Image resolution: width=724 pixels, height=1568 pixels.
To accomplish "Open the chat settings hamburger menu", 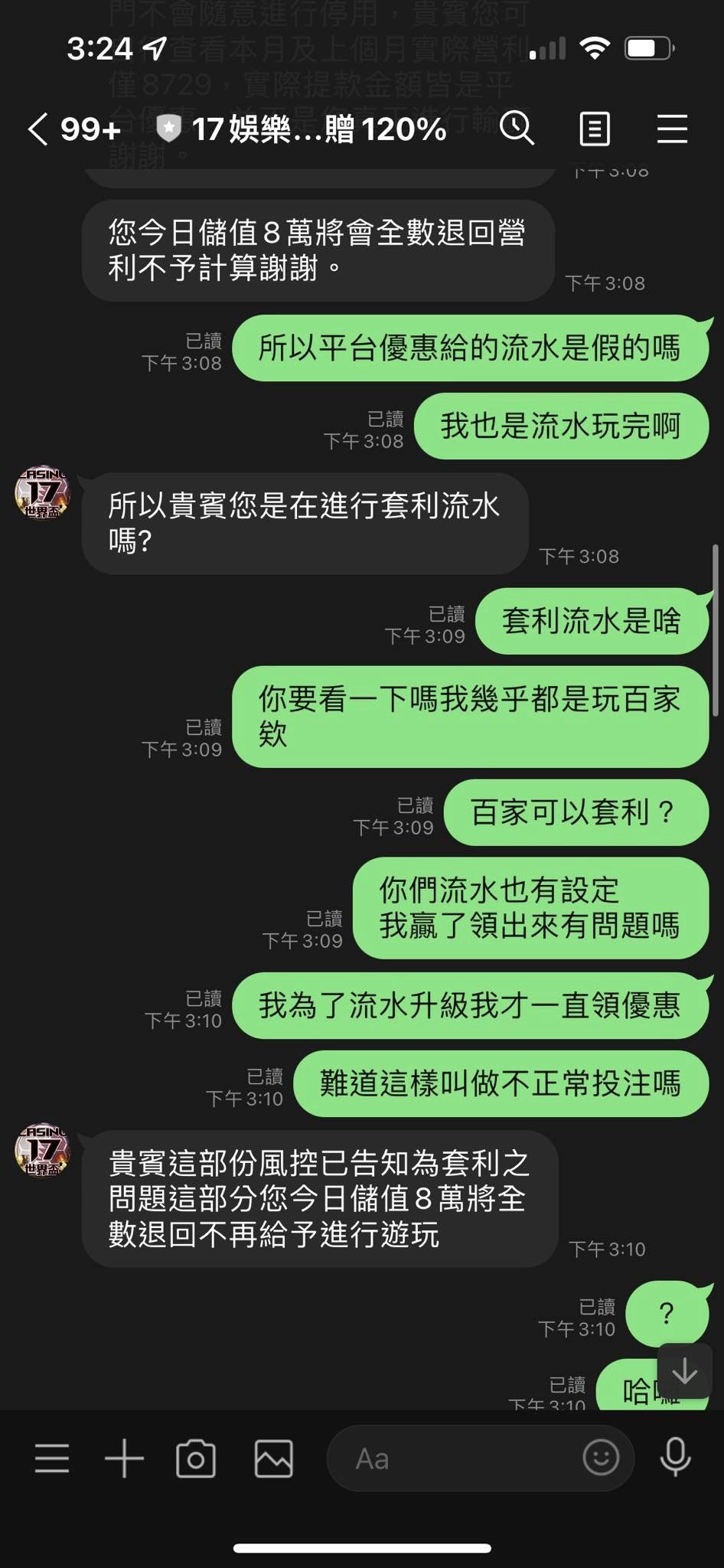I will tap(672, 129).
